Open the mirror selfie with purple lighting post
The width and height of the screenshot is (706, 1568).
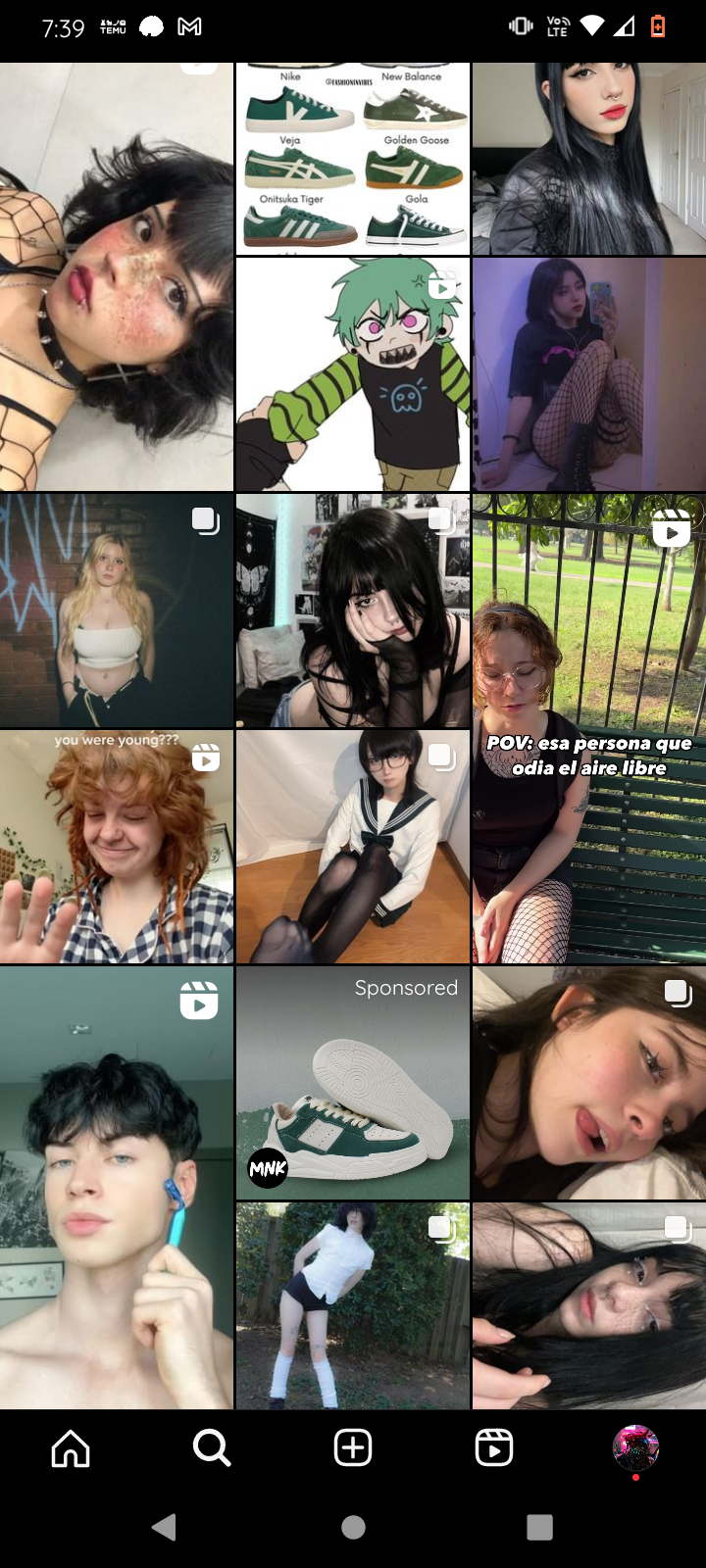point(588,374)
